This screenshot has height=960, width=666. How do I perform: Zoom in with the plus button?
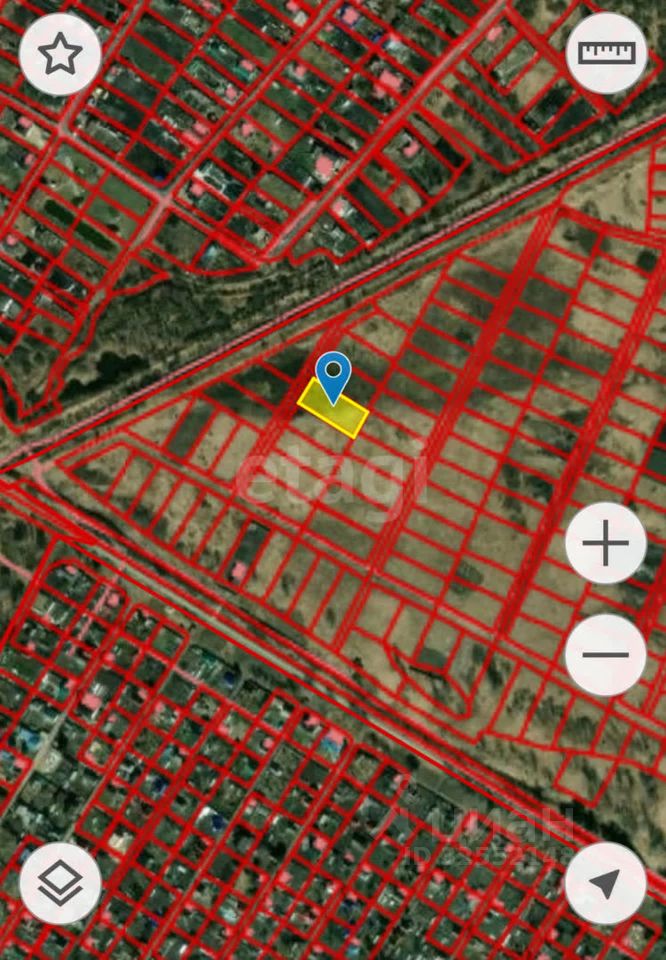[x=606, y=544]
